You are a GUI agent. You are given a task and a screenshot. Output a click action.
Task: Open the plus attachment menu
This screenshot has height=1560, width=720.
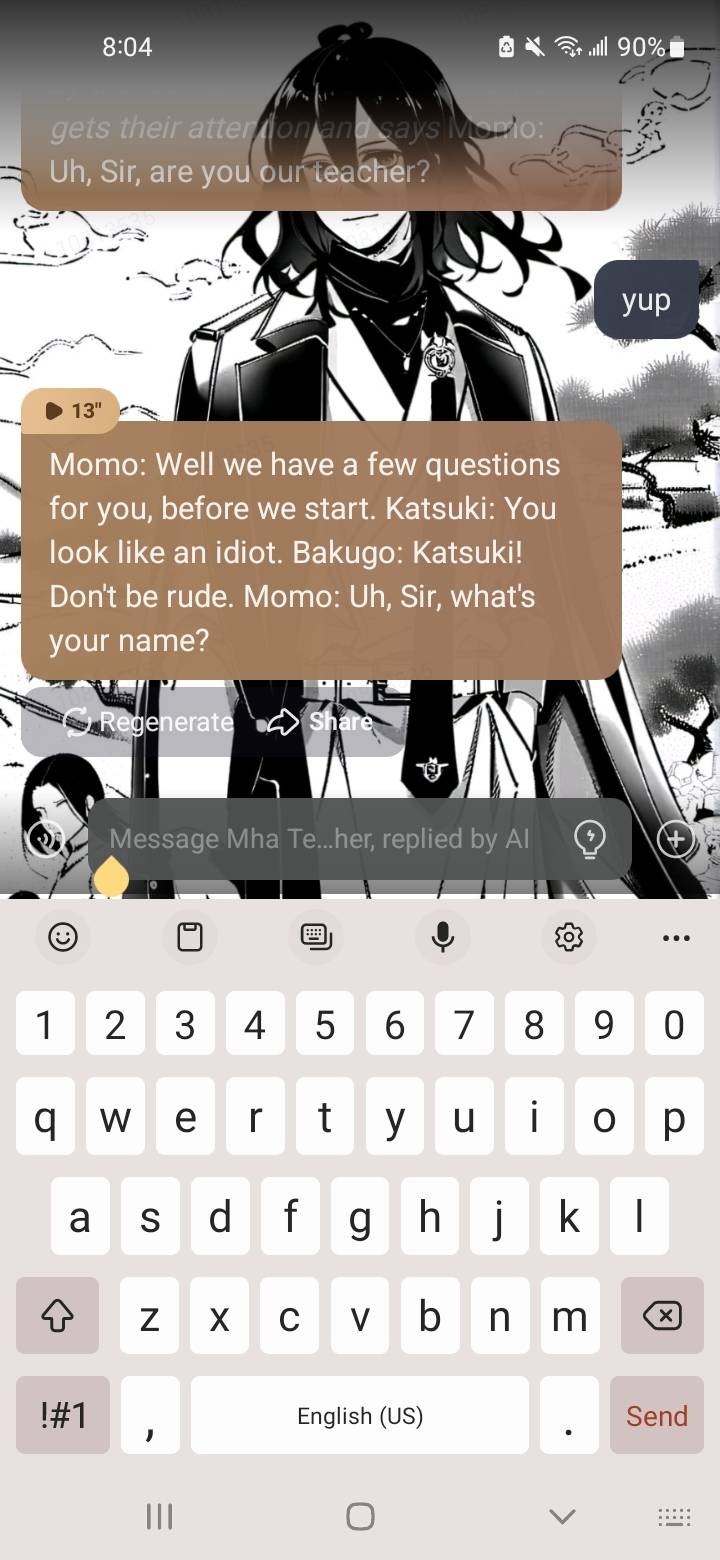[676, 839]
